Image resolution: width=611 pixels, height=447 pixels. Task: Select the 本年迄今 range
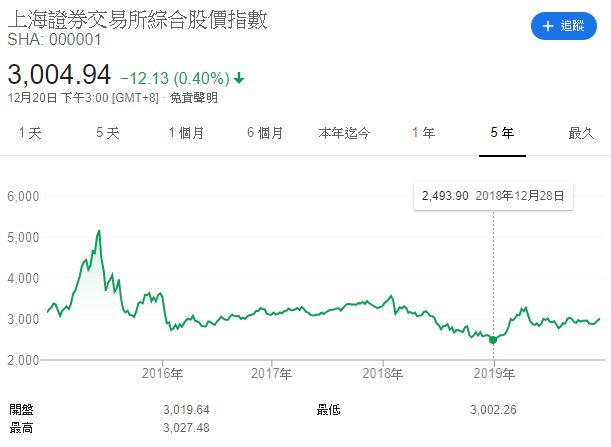(344, 133)
